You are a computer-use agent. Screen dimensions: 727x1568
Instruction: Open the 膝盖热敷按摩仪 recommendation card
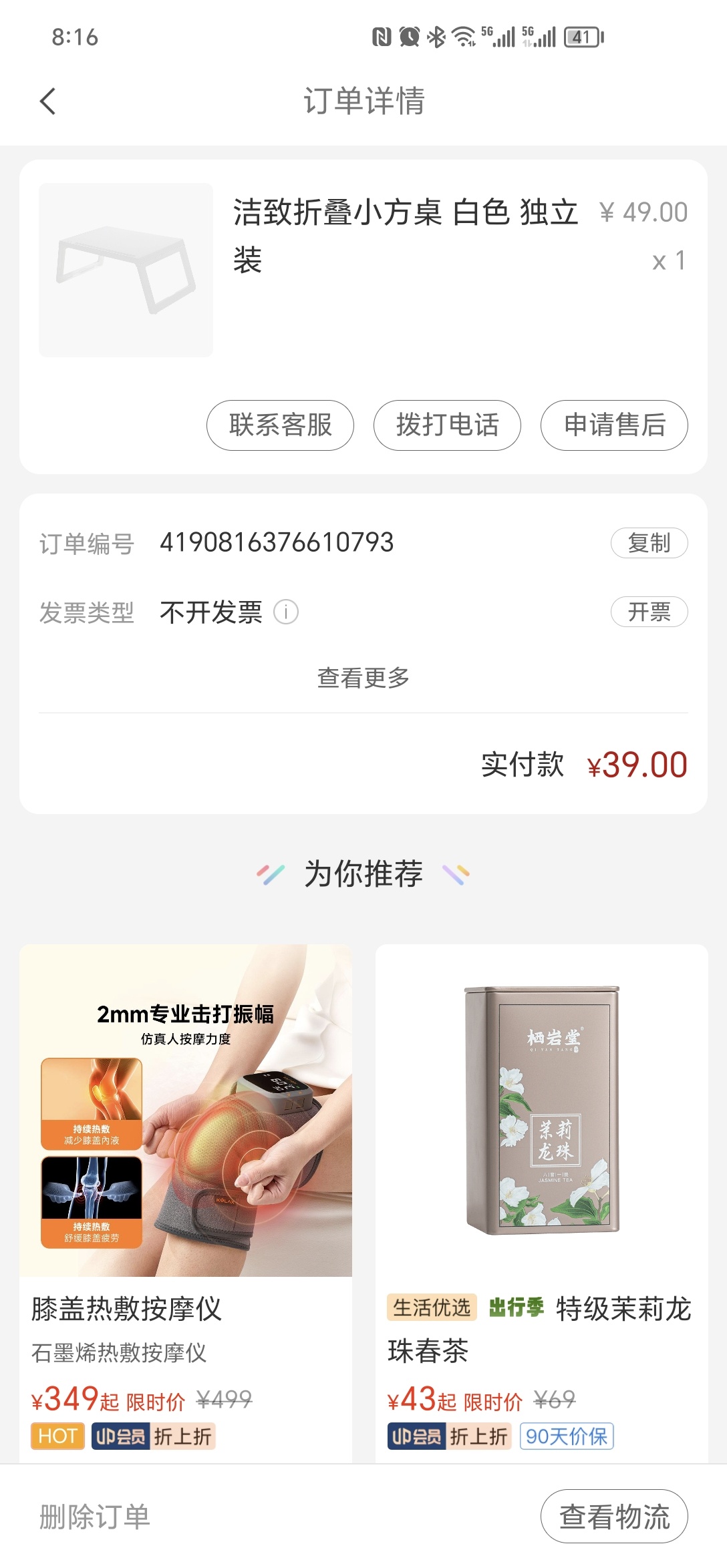point(186,1203)
